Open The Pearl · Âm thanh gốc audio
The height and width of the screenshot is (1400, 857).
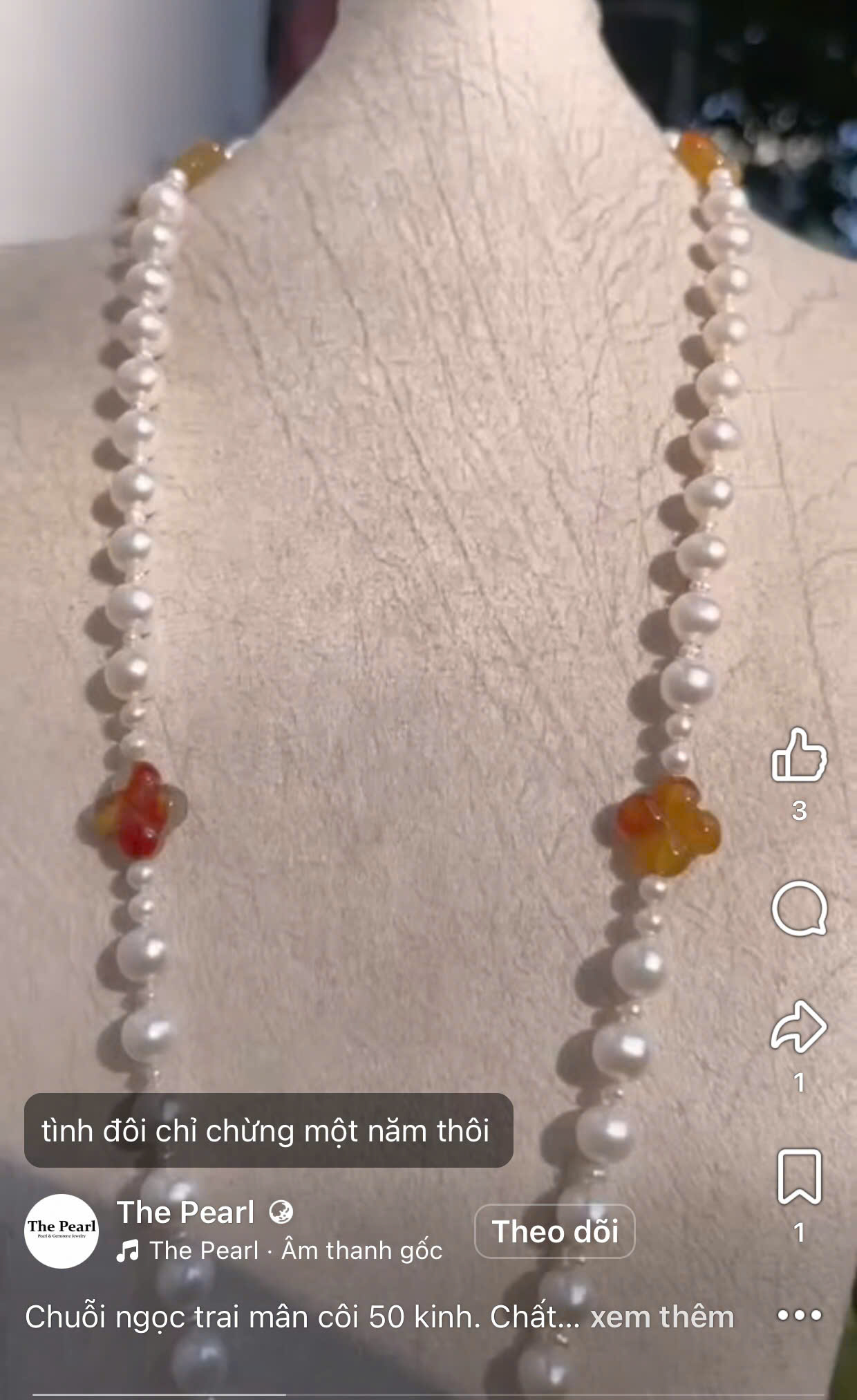coord(281,1250)
